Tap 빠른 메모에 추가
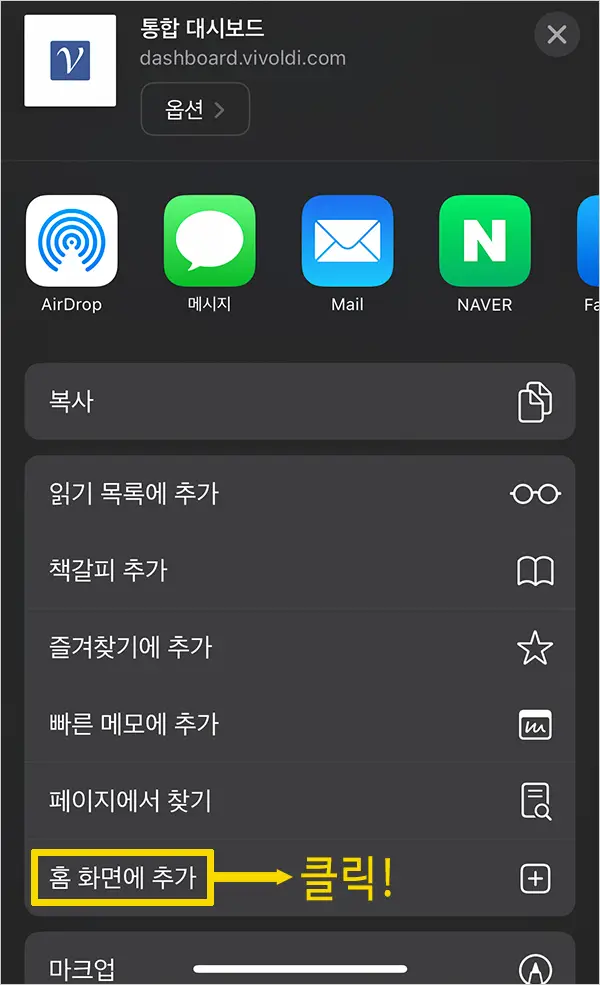600x985 pixels. pyautogui.click(x=299, y=724)
